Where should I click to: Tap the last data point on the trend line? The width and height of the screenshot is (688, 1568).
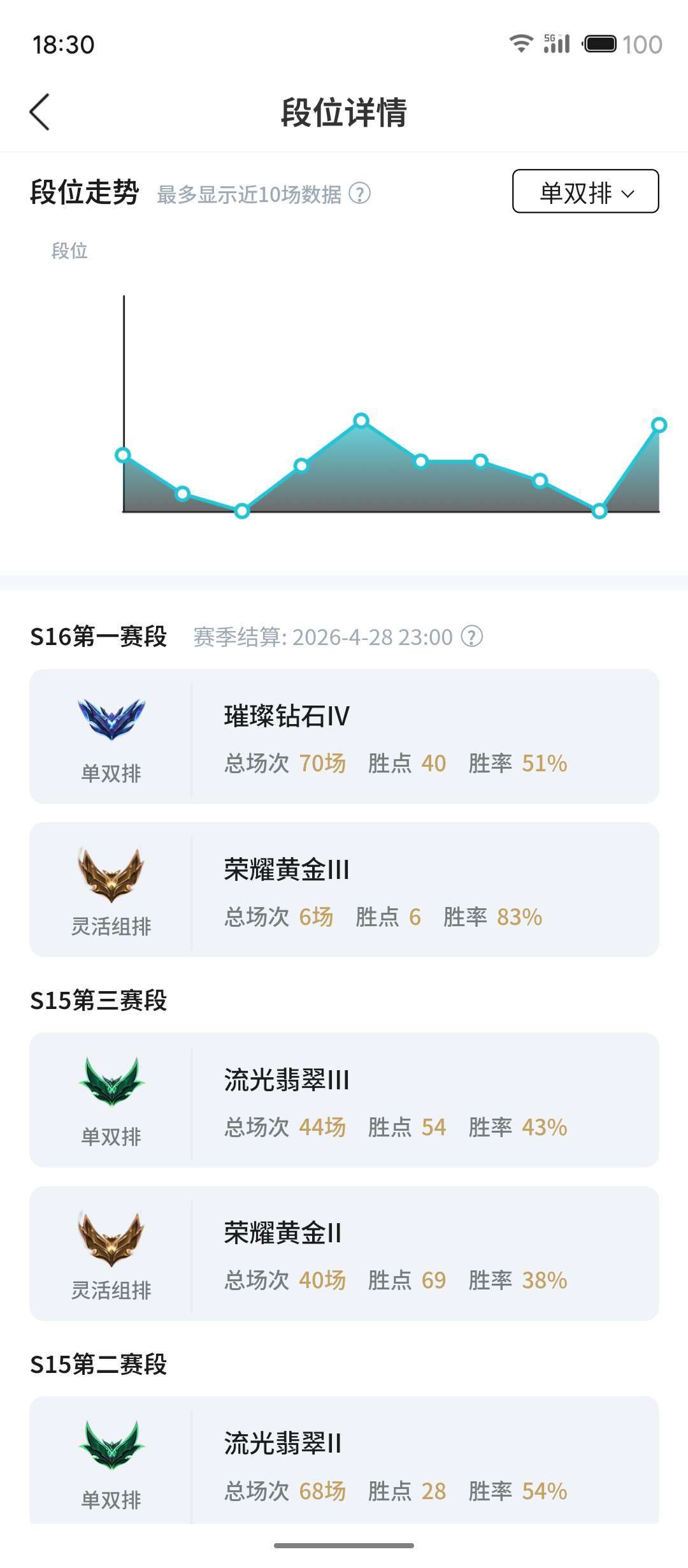[658, 425]
